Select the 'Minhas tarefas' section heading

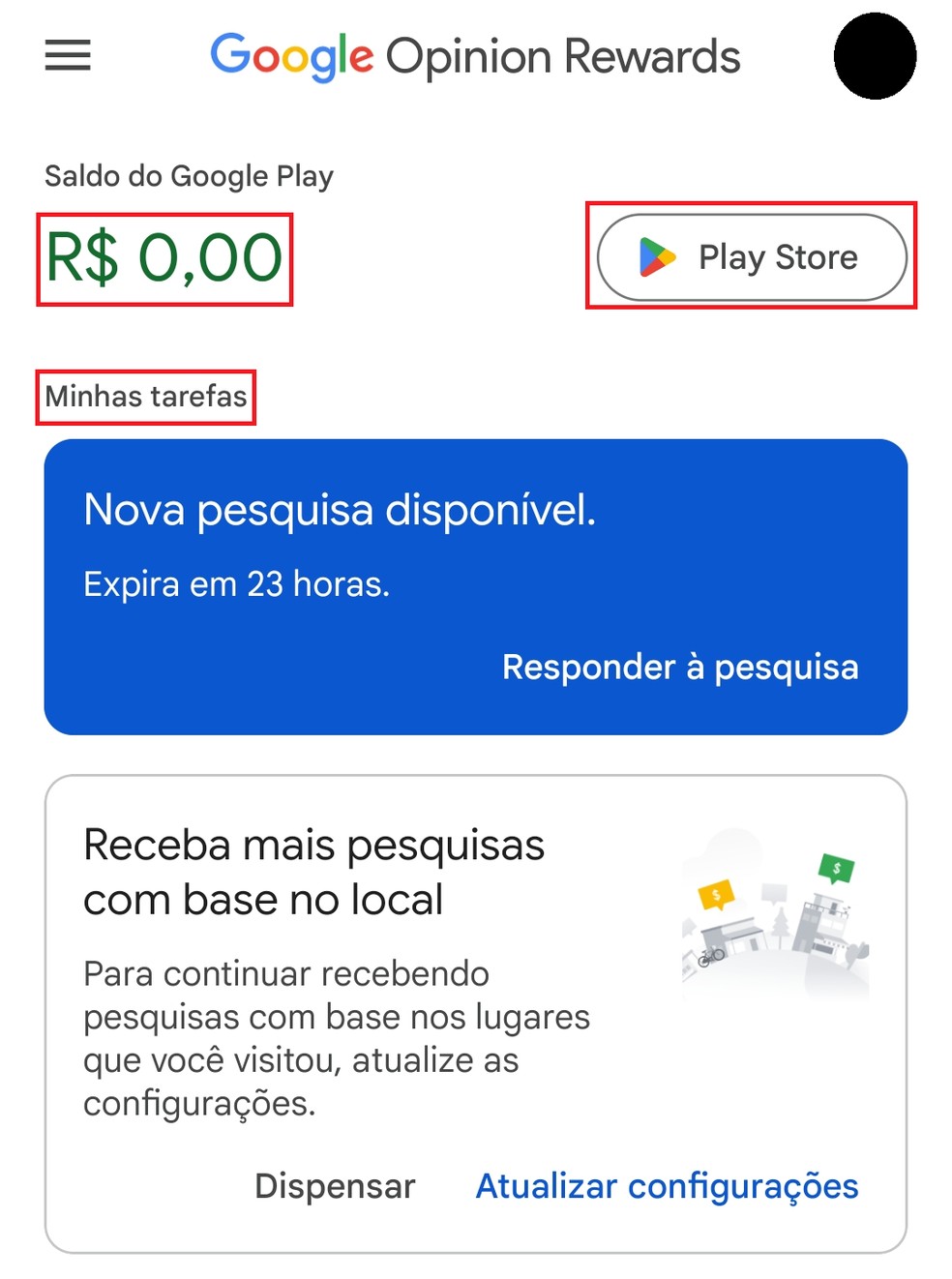(x=145, y=397)
